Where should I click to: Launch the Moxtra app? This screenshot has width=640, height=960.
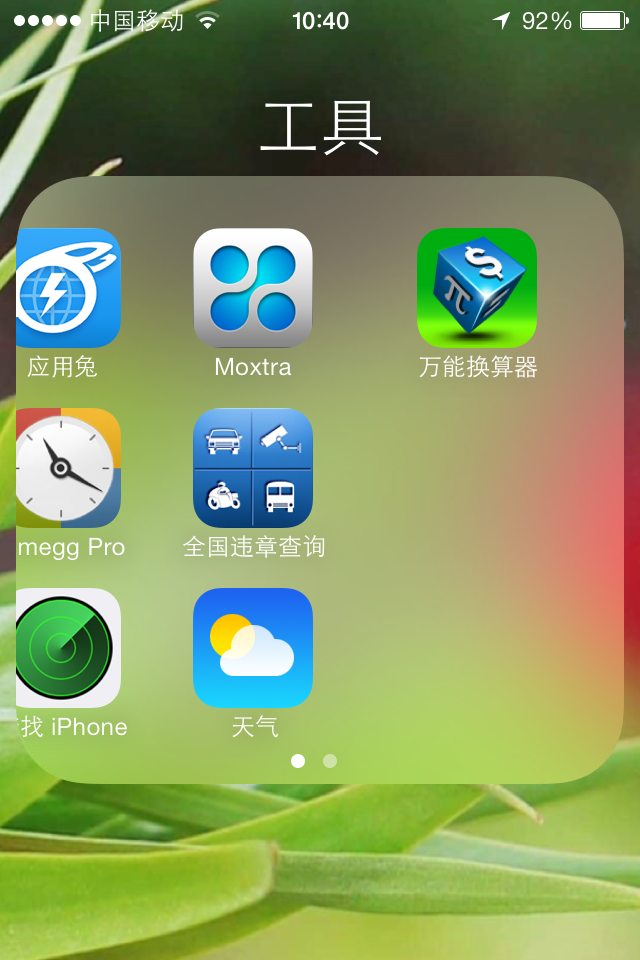tap(253, 288)
